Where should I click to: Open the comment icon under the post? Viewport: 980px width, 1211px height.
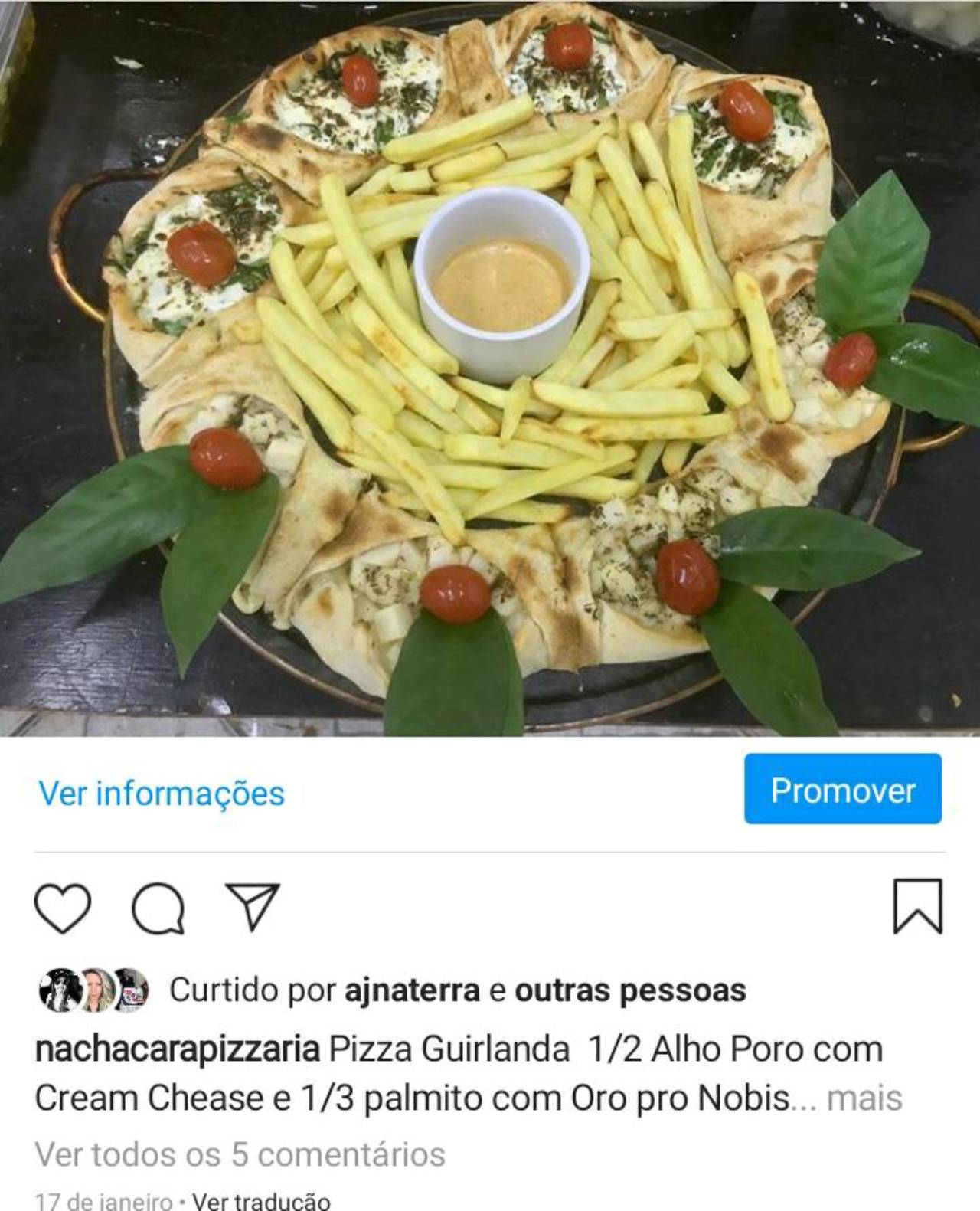coord(158,908)
